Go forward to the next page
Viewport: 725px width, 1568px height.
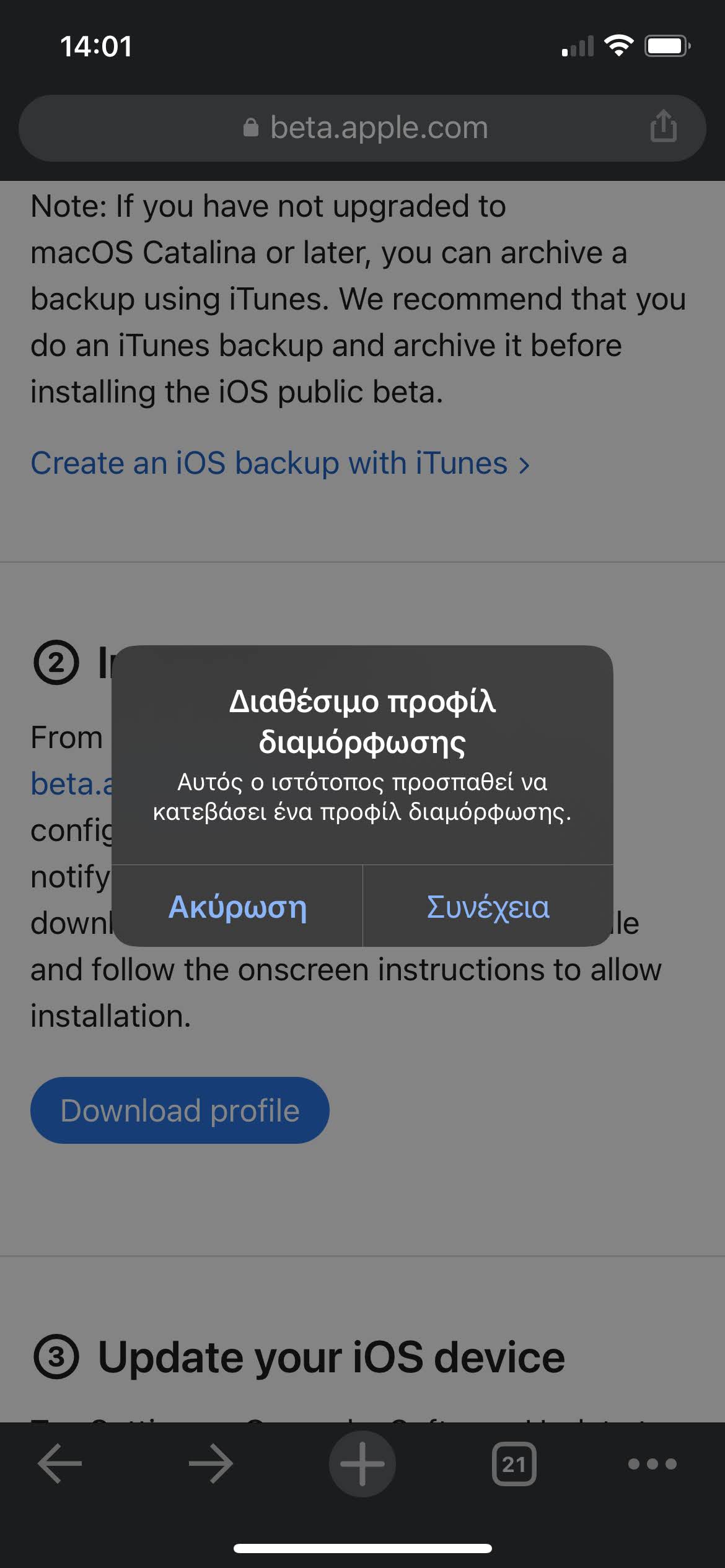click(211, 1463)
